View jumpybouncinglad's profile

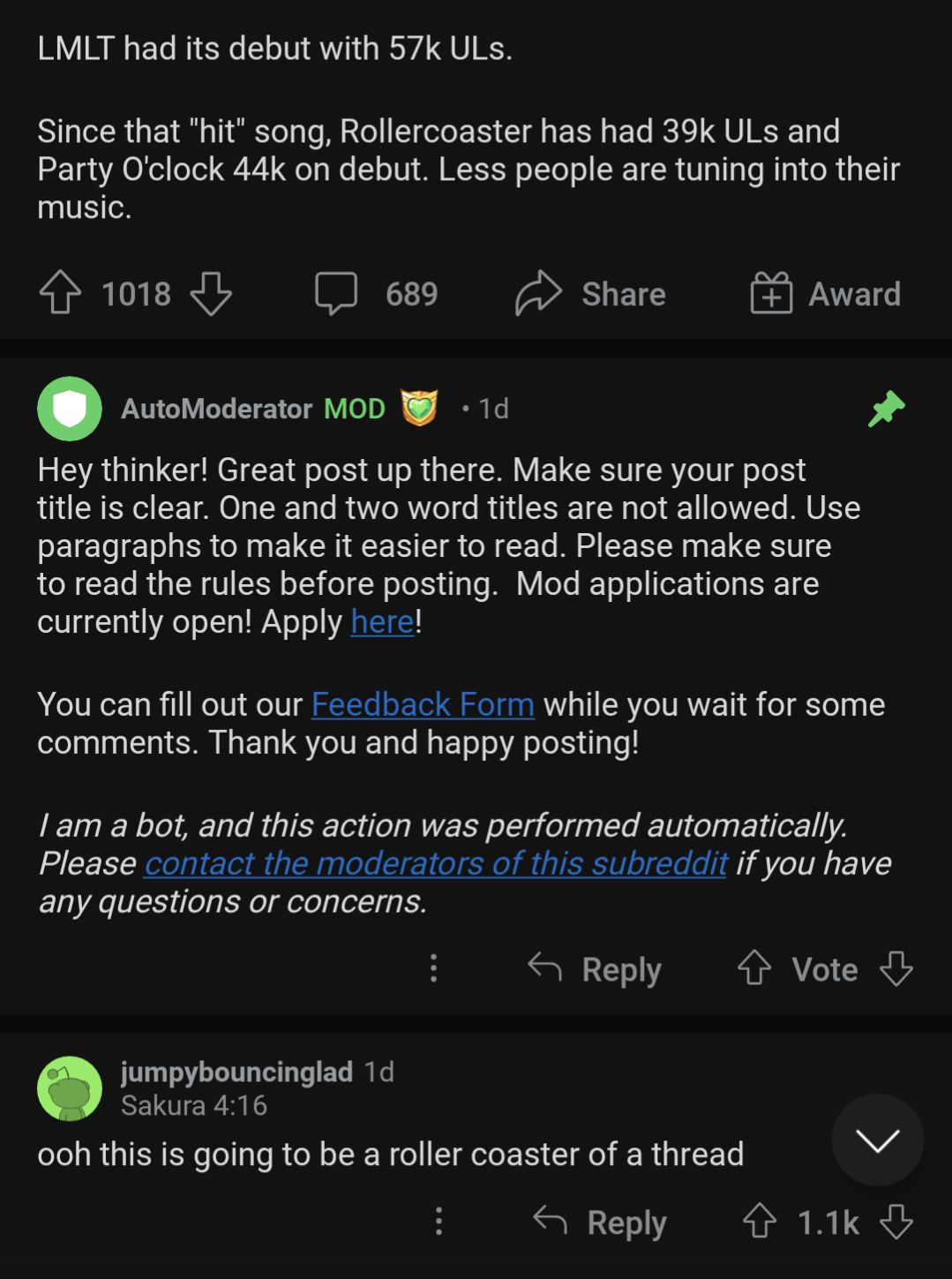pyautogui.click(x=236, y=1072)
